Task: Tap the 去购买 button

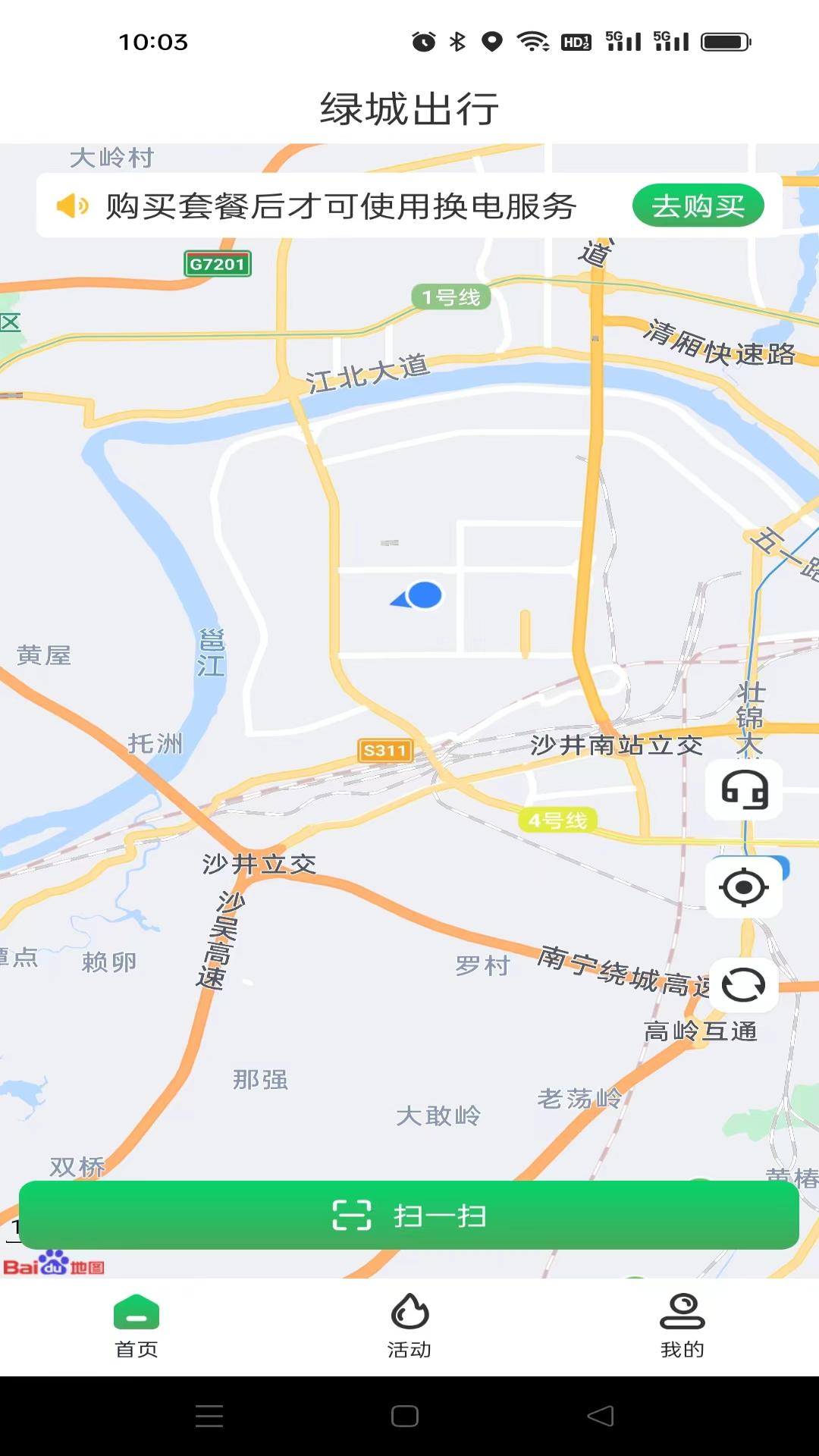Action: [x=698, y=206]
